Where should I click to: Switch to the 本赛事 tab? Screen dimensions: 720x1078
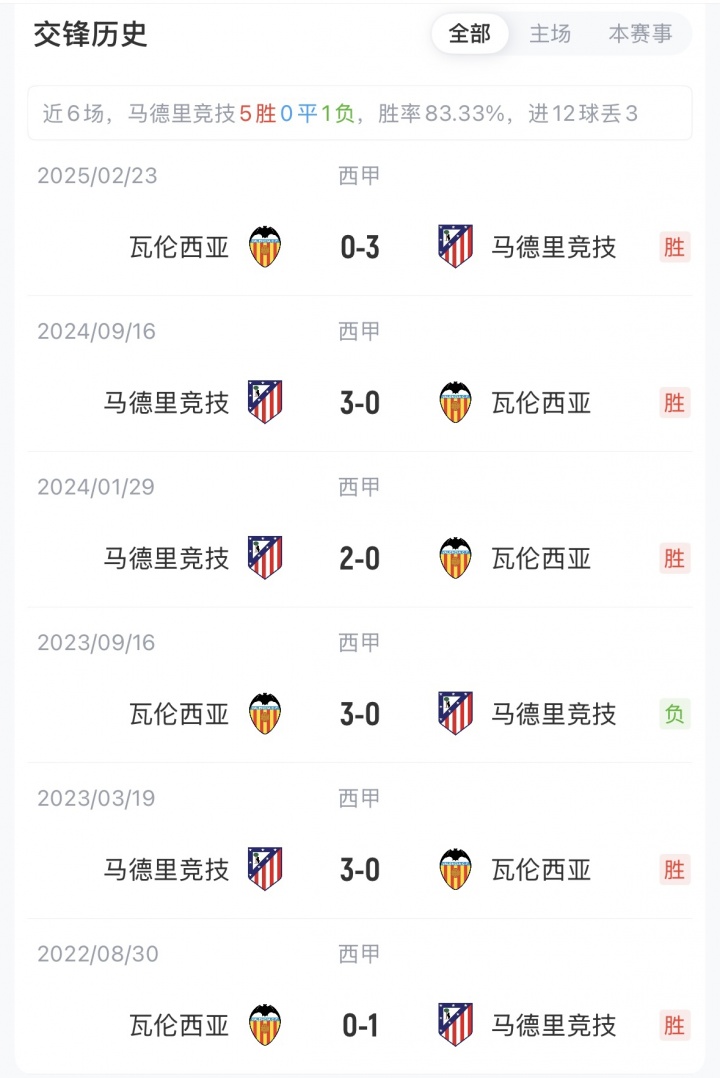click(640, 34)
